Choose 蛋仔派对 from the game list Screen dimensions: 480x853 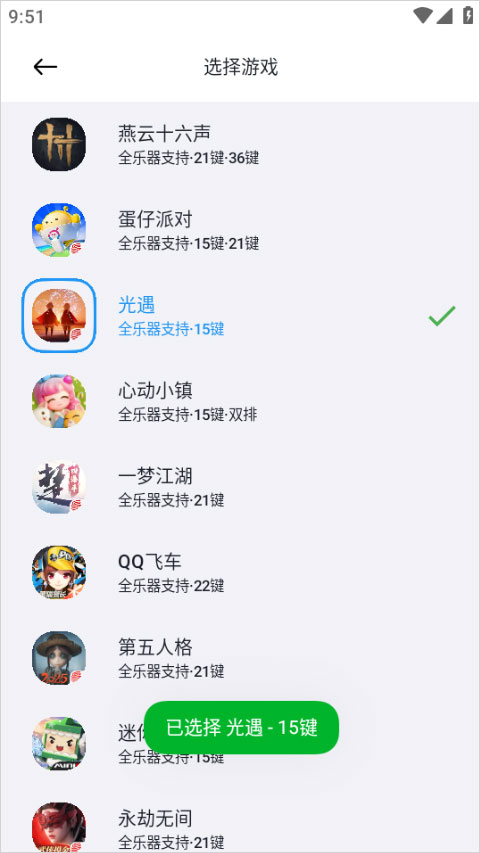(x=240, y=230)
